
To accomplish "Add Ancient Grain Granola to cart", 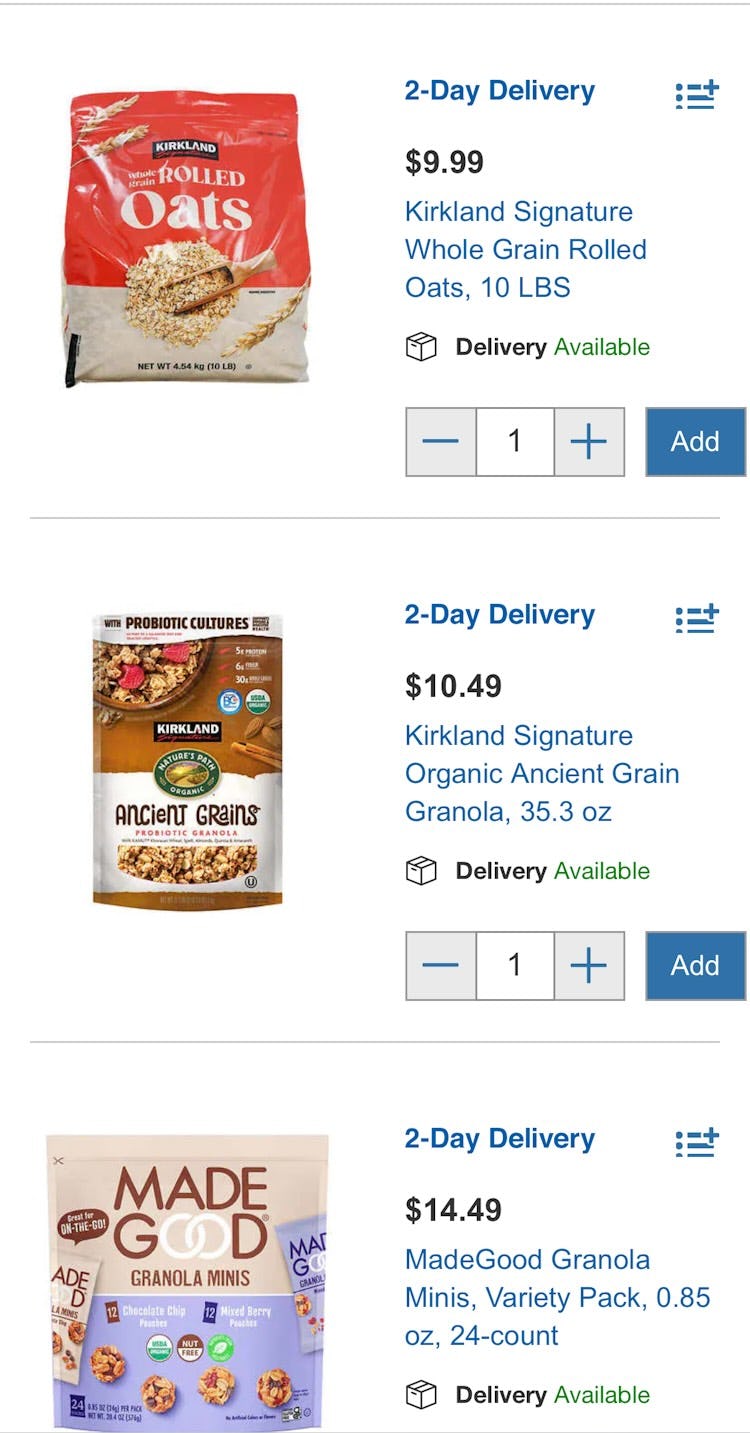I will pos(695,966).
